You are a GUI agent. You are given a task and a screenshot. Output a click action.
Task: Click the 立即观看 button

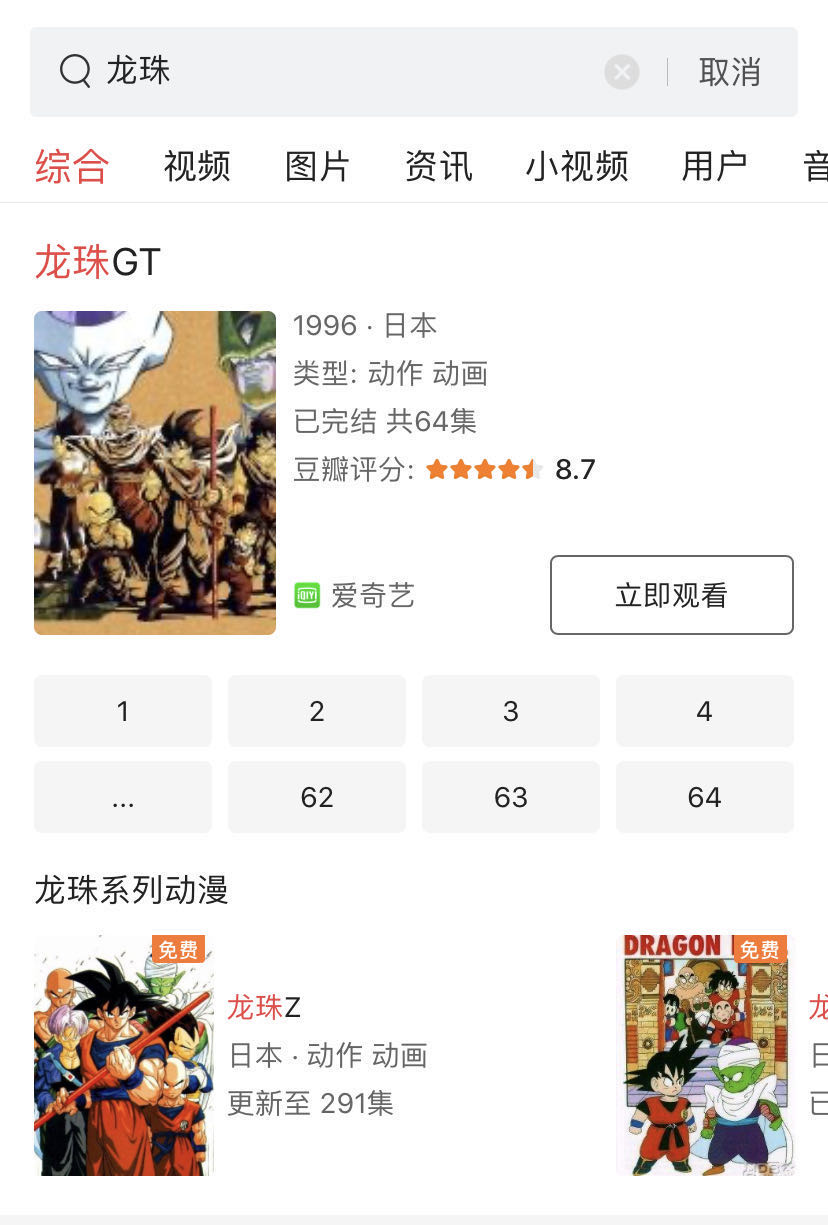click(x=670, y=595)
